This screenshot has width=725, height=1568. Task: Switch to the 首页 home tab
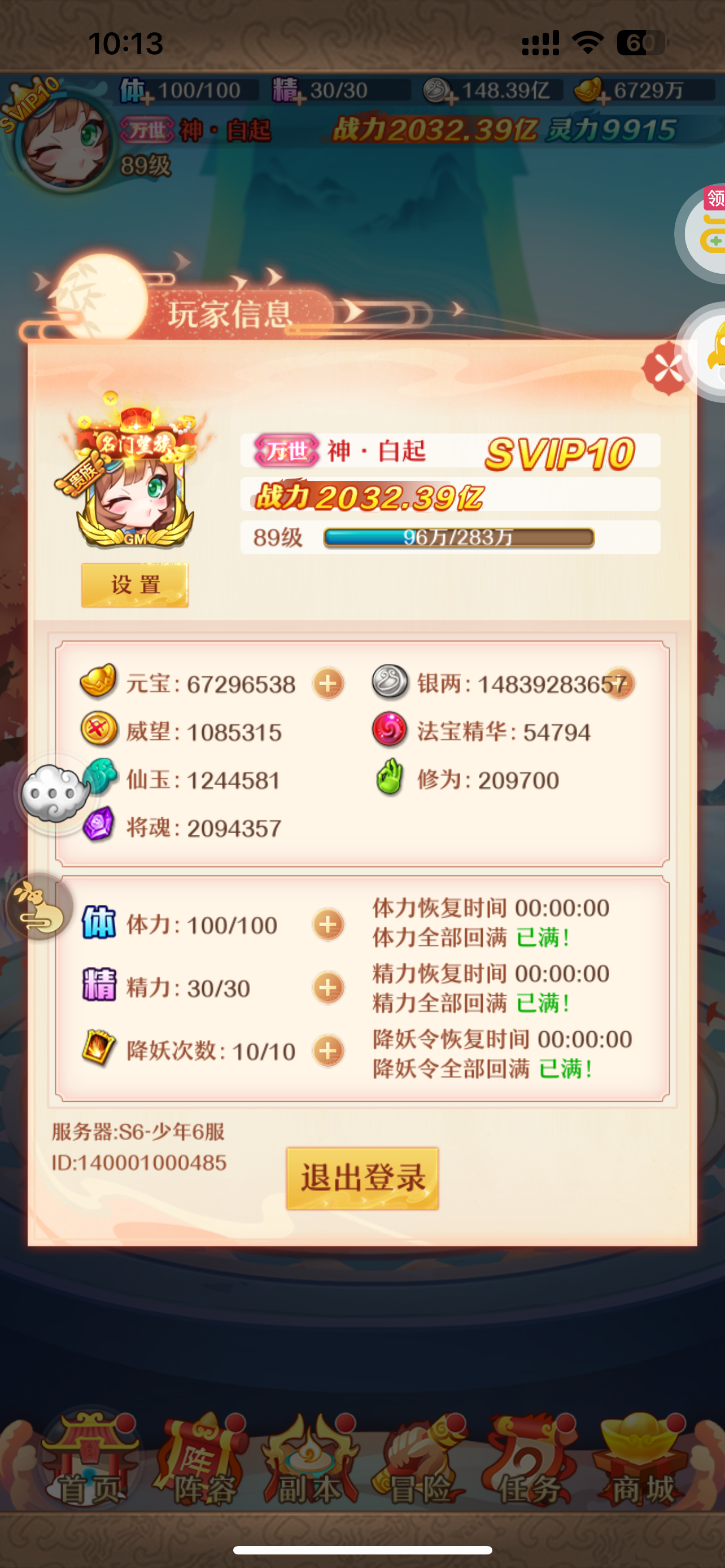[x=90, y=1461]
